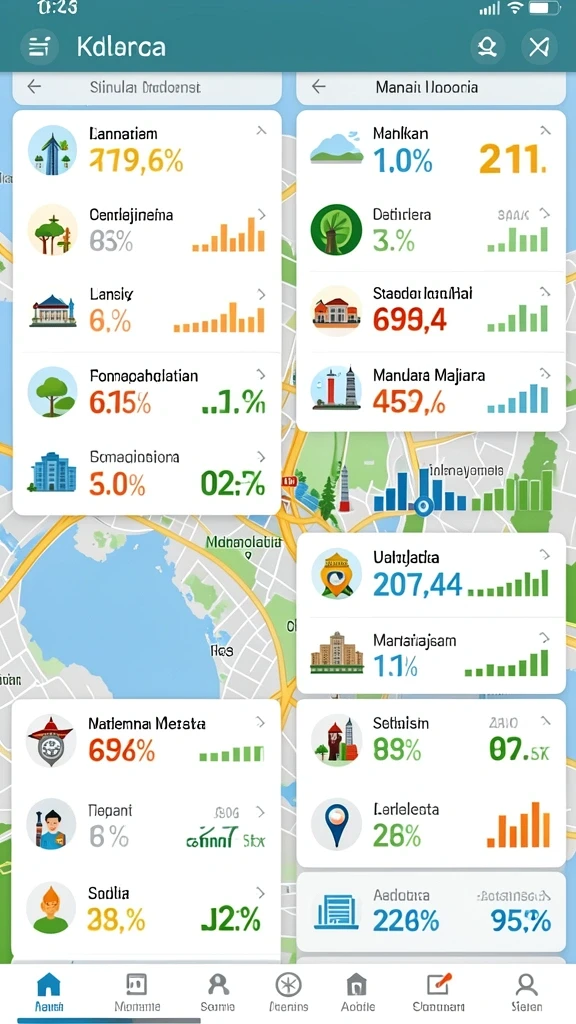Open the drawer menu button
Screen dimensions: 576x1024
point(39,47)
